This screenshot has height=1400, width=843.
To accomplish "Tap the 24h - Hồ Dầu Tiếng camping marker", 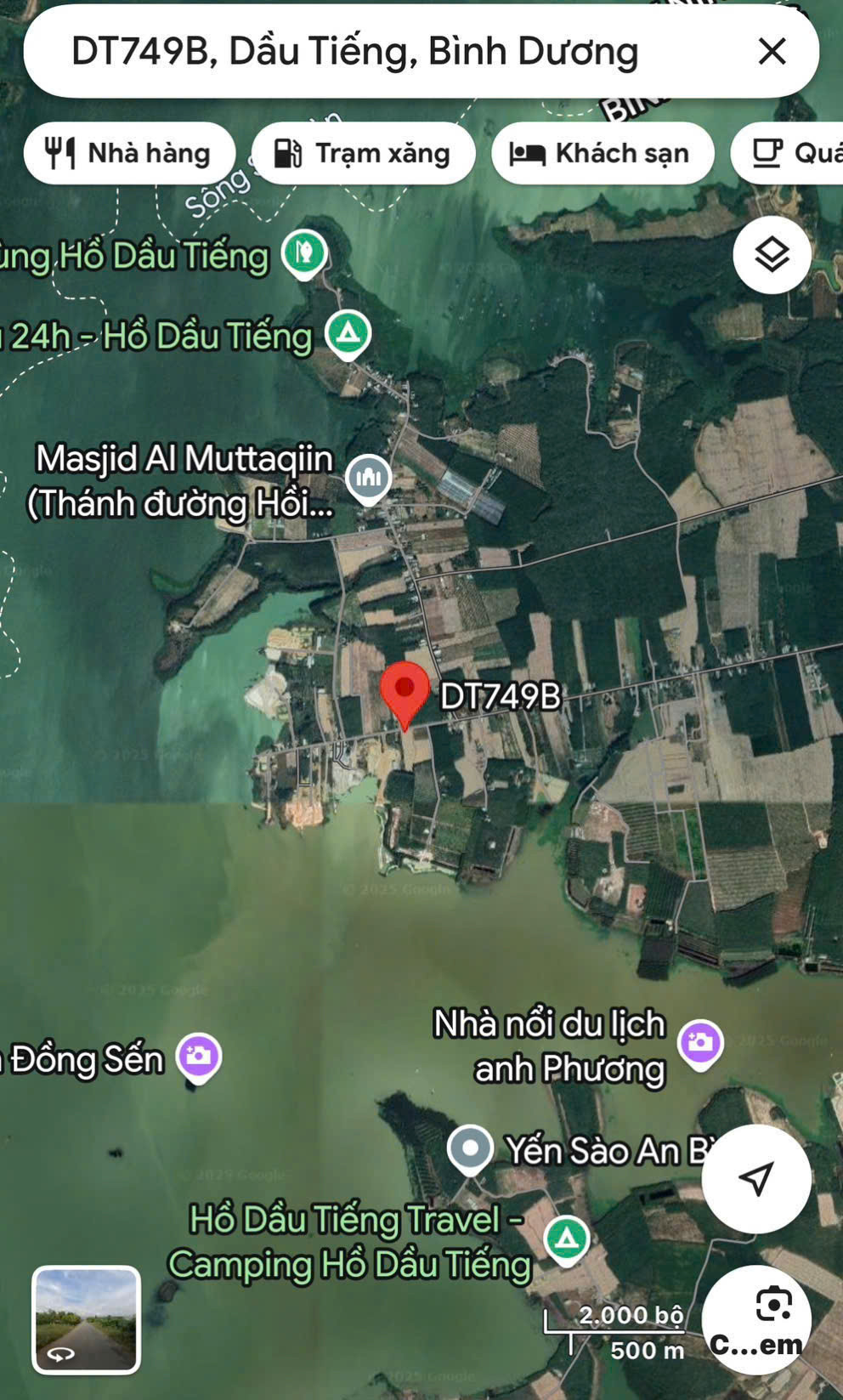I will click(348, 333).
